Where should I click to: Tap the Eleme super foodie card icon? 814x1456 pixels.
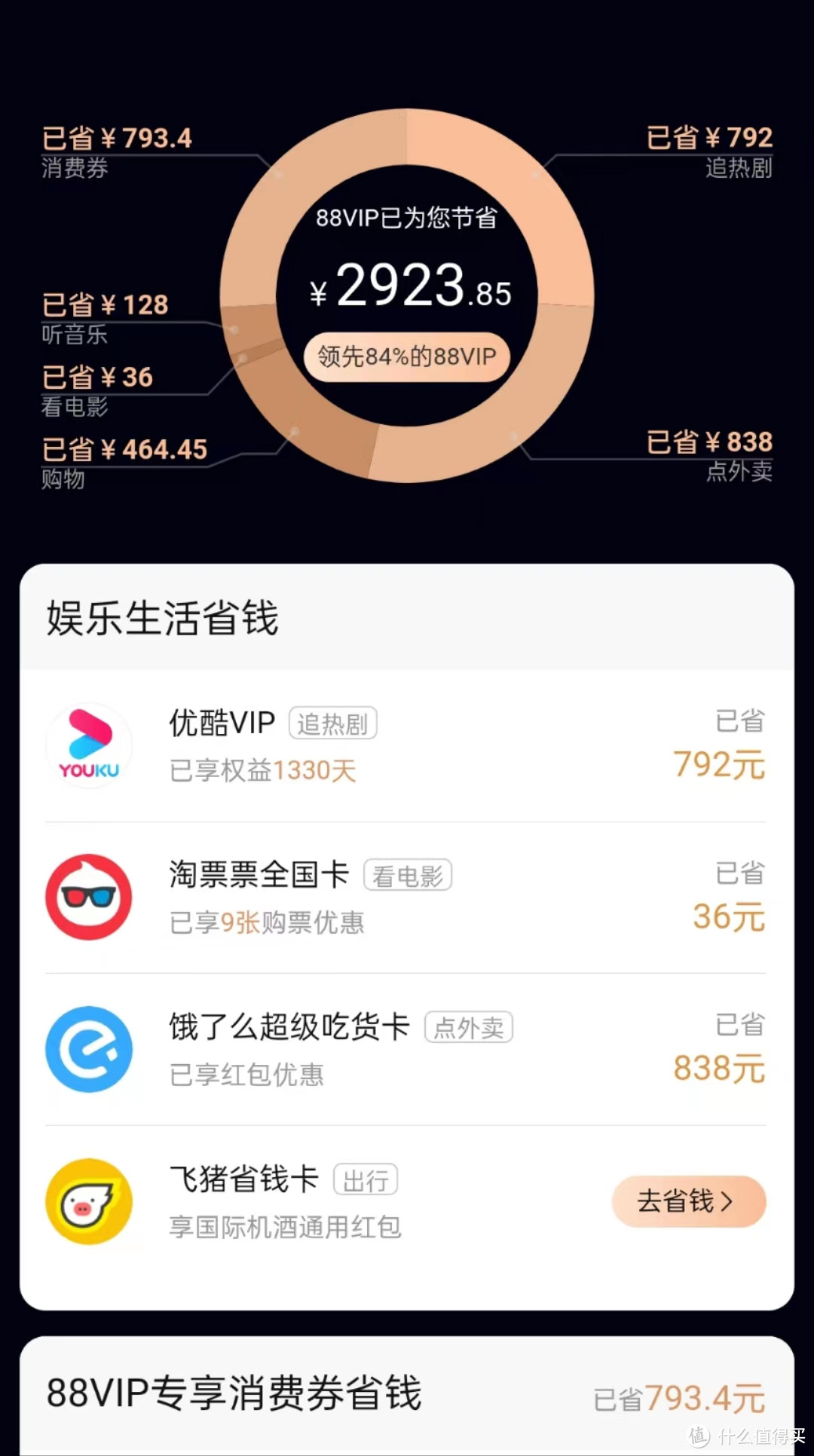coord(89,1049)
